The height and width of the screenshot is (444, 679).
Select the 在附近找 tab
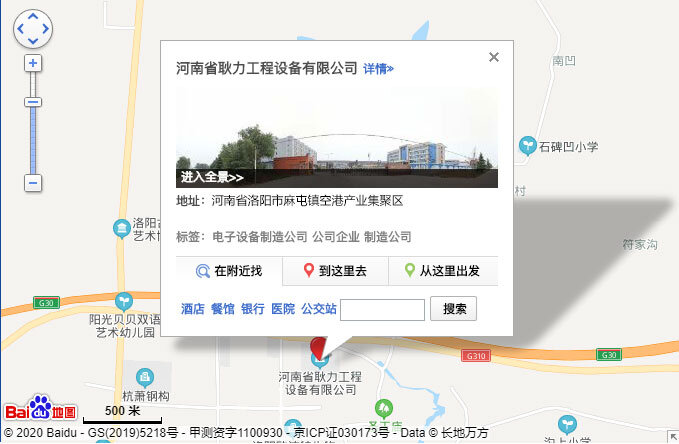click(x=229, y=271)
